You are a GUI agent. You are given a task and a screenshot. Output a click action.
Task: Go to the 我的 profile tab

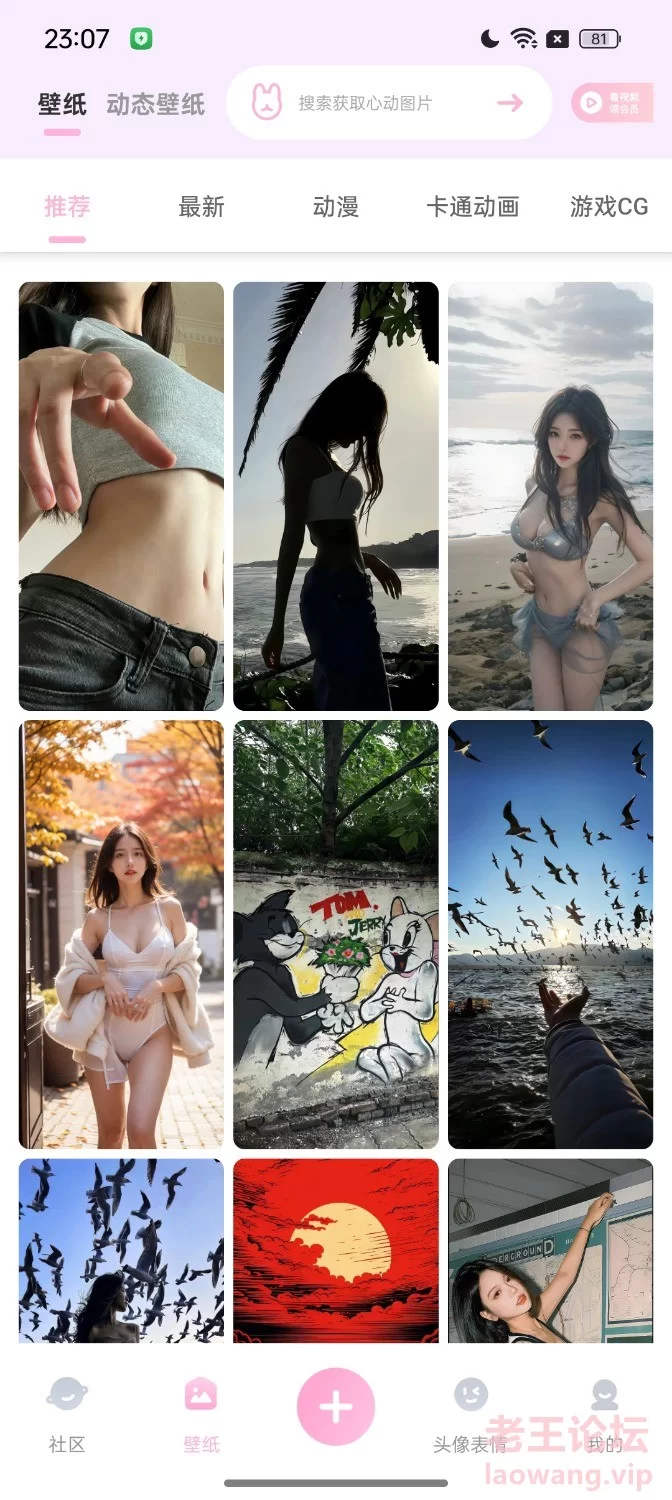604,1414
